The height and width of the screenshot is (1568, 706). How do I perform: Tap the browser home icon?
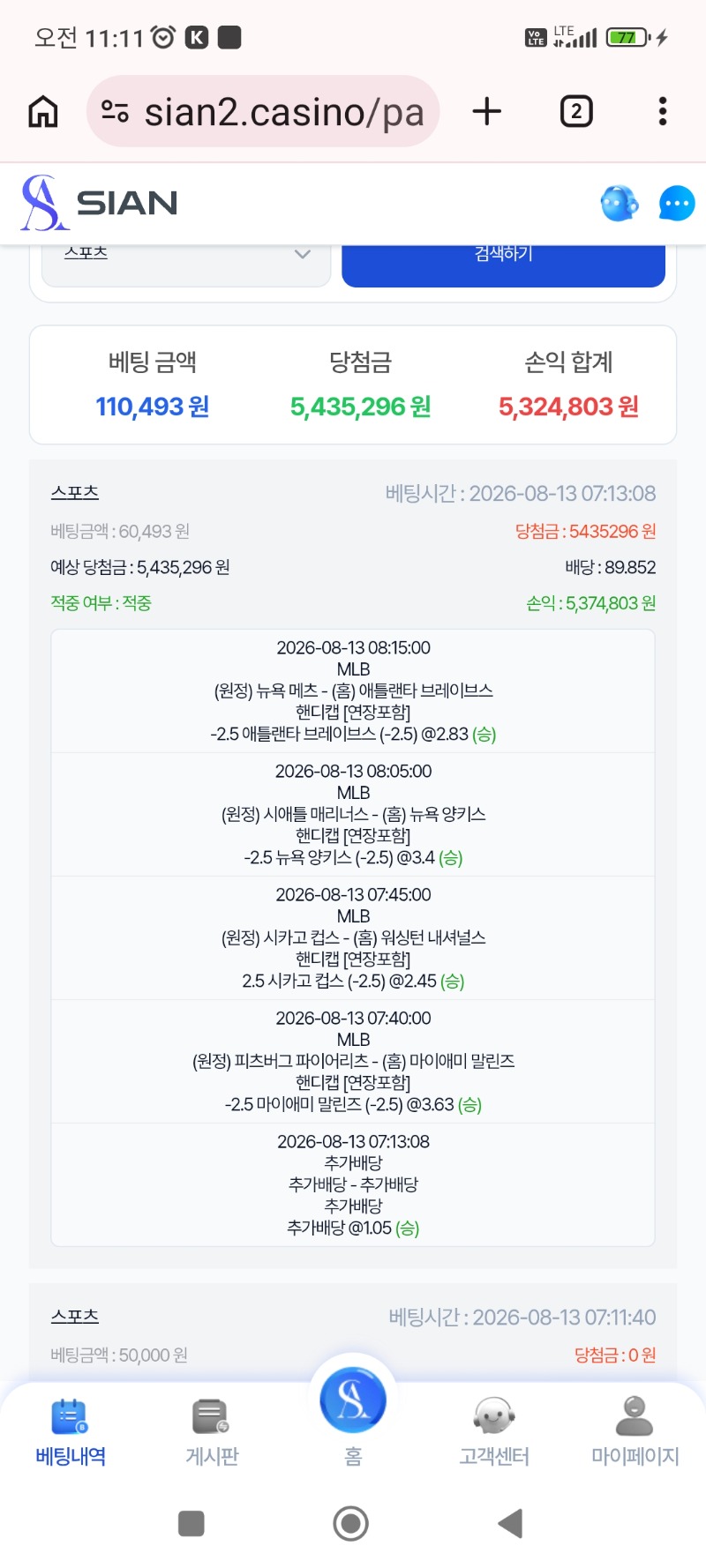pyautogui.click(x=43, y=112)
